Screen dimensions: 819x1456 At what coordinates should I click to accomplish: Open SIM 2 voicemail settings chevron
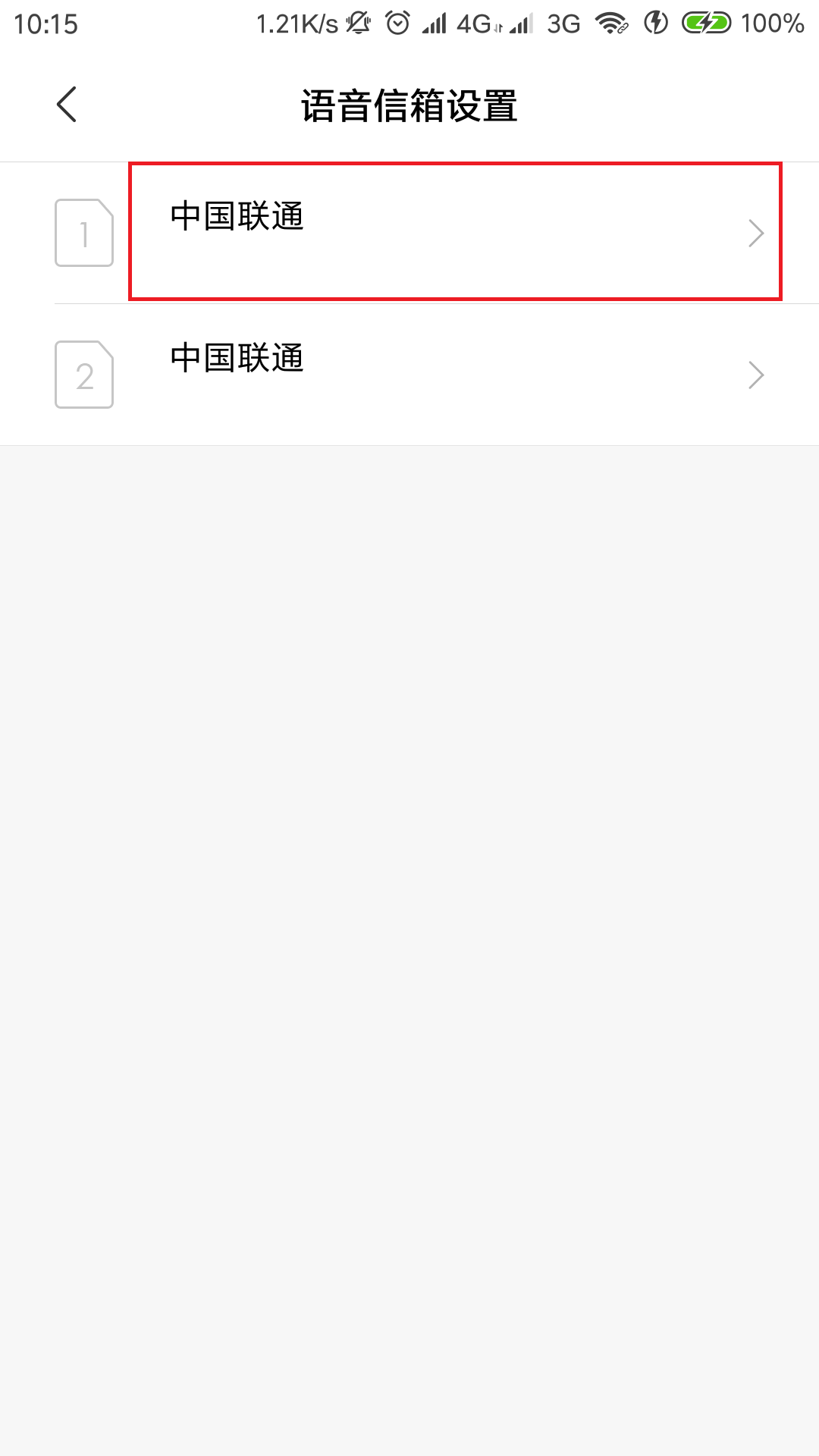[755, 375]
